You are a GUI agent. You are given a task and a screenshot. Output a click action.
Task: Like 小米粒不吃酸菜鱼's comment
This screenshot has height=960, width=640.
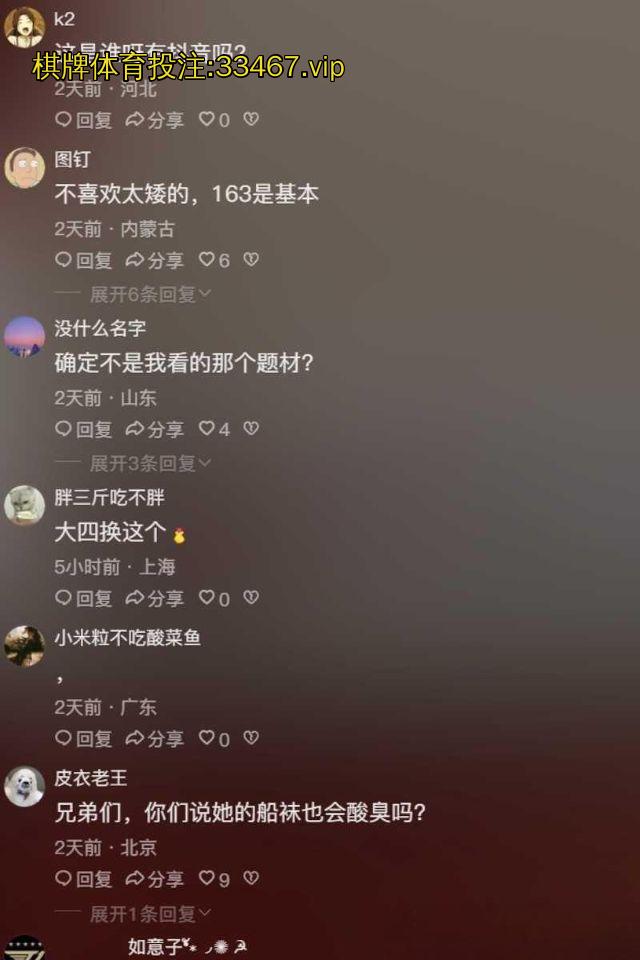(x=208, y=739)
